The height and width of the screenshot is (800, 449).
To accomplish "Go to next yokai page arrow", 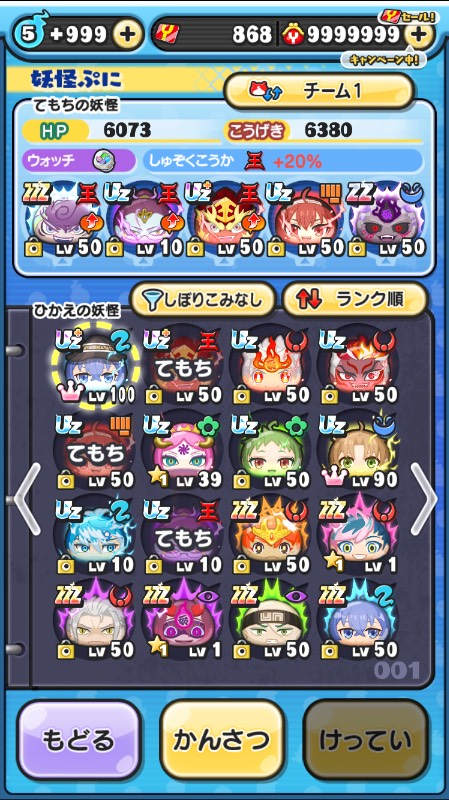I will [x=424, y=499].
